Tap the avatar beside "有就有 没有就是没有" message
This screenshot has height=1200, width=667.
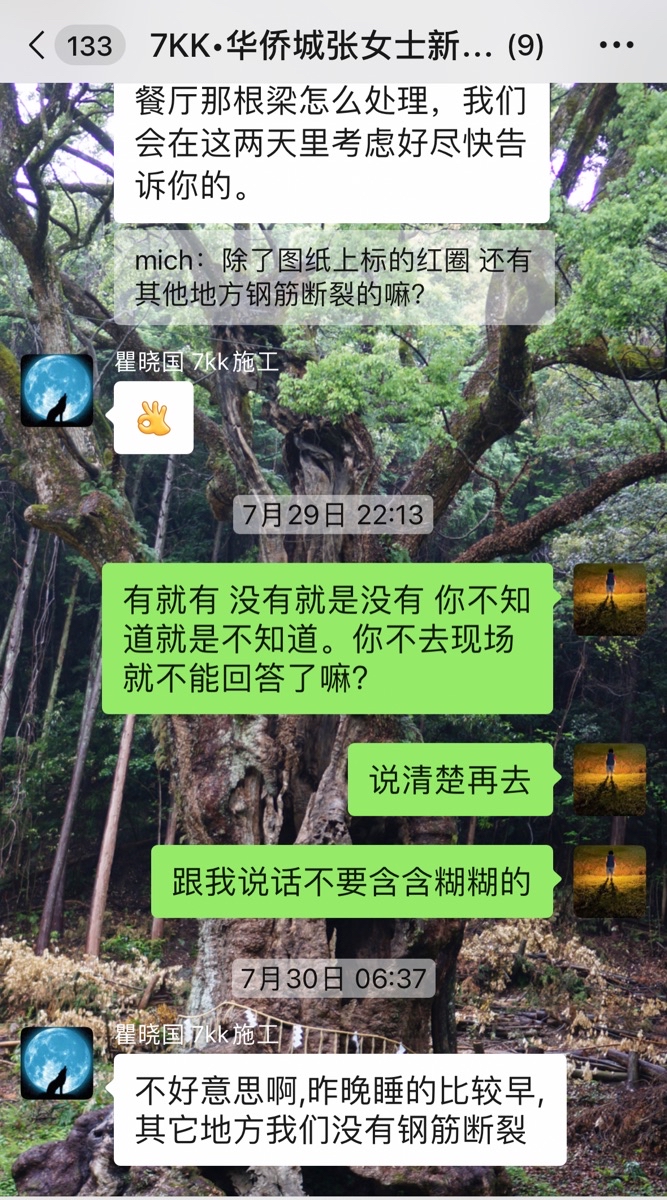(609, 600)
